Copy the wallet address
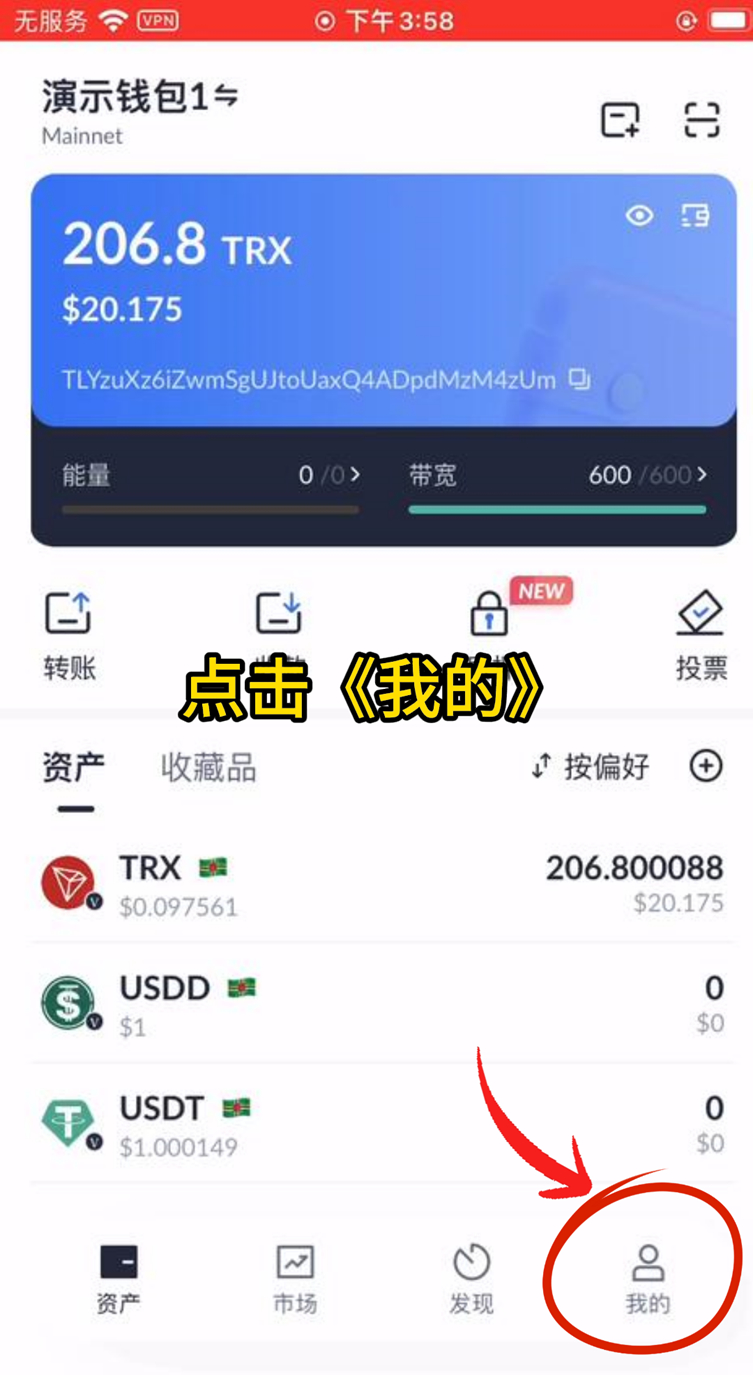 [x=580, y=379]
